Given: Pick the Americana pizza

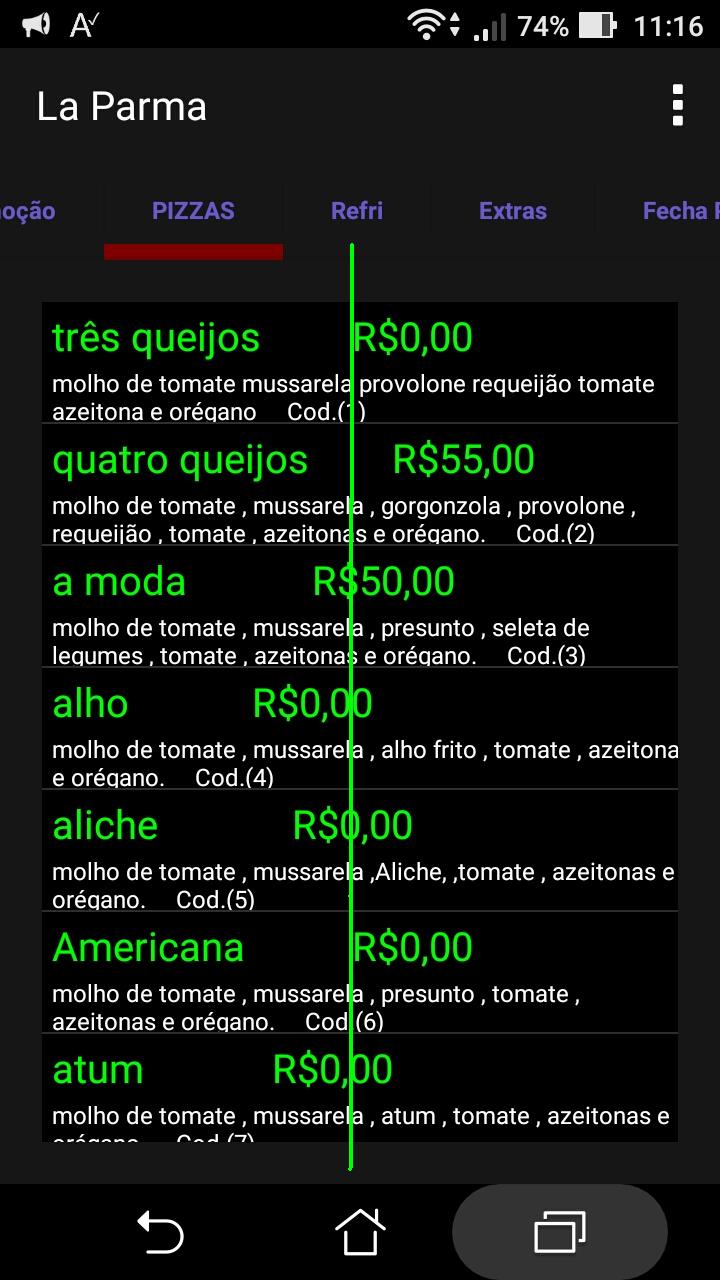Looking at the screenshot, I should 360,972.
